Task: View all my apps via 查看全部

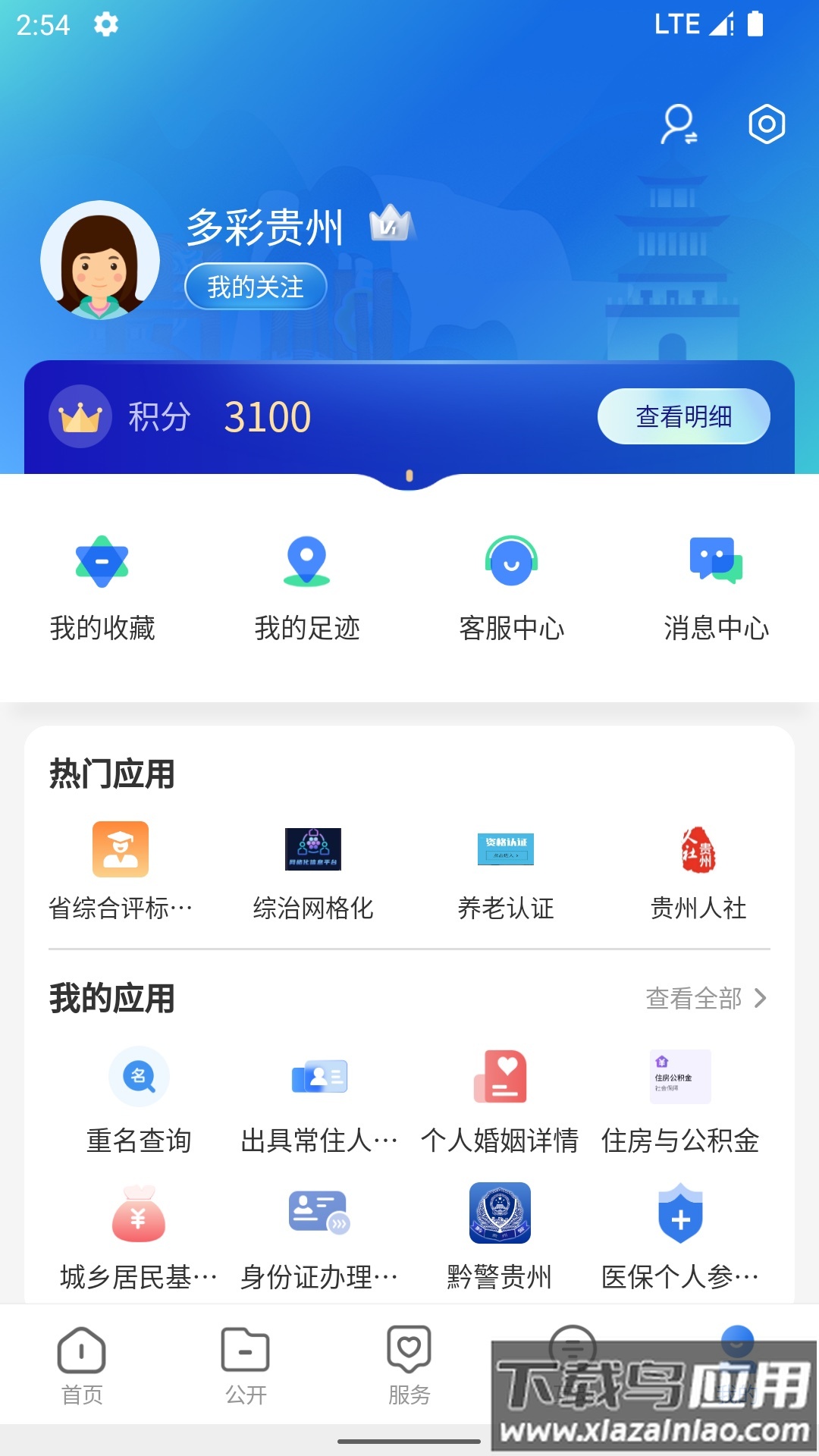Action: pos(705,998)
